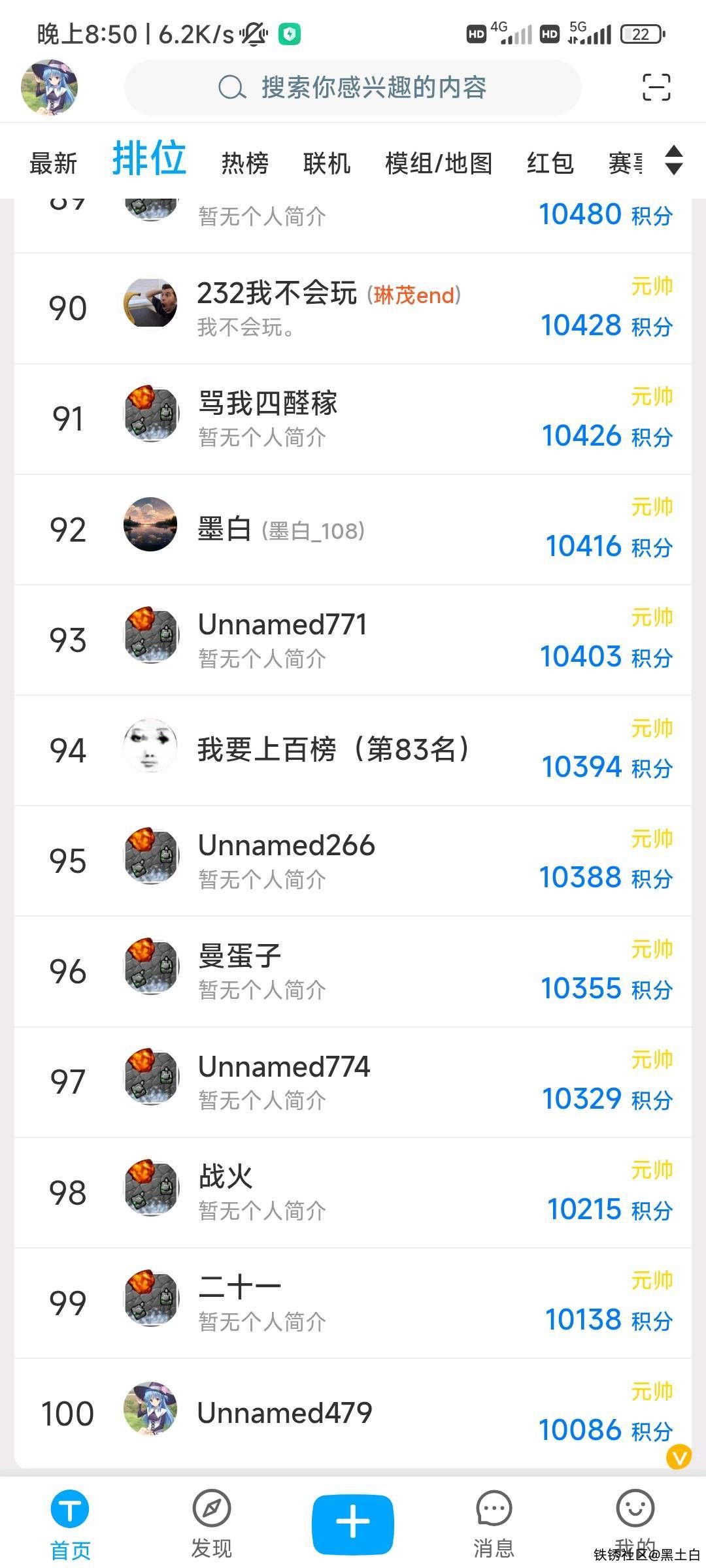Open the scan code icon
Image resolution: width=706 pixels, height=1568 pixels.
click(x=656, y=88)
